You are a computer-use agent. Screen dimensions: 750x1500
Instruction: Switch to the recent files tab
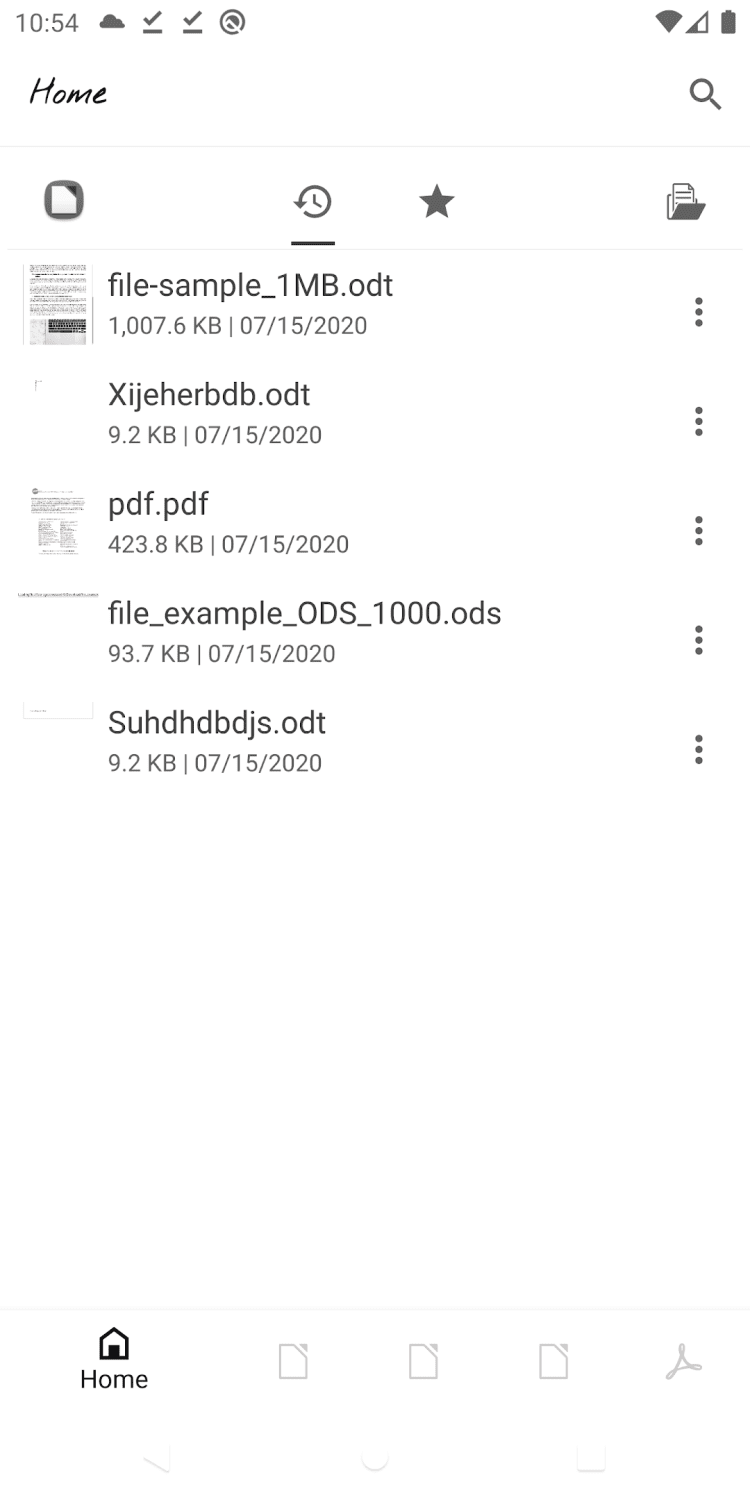point(313,203)
